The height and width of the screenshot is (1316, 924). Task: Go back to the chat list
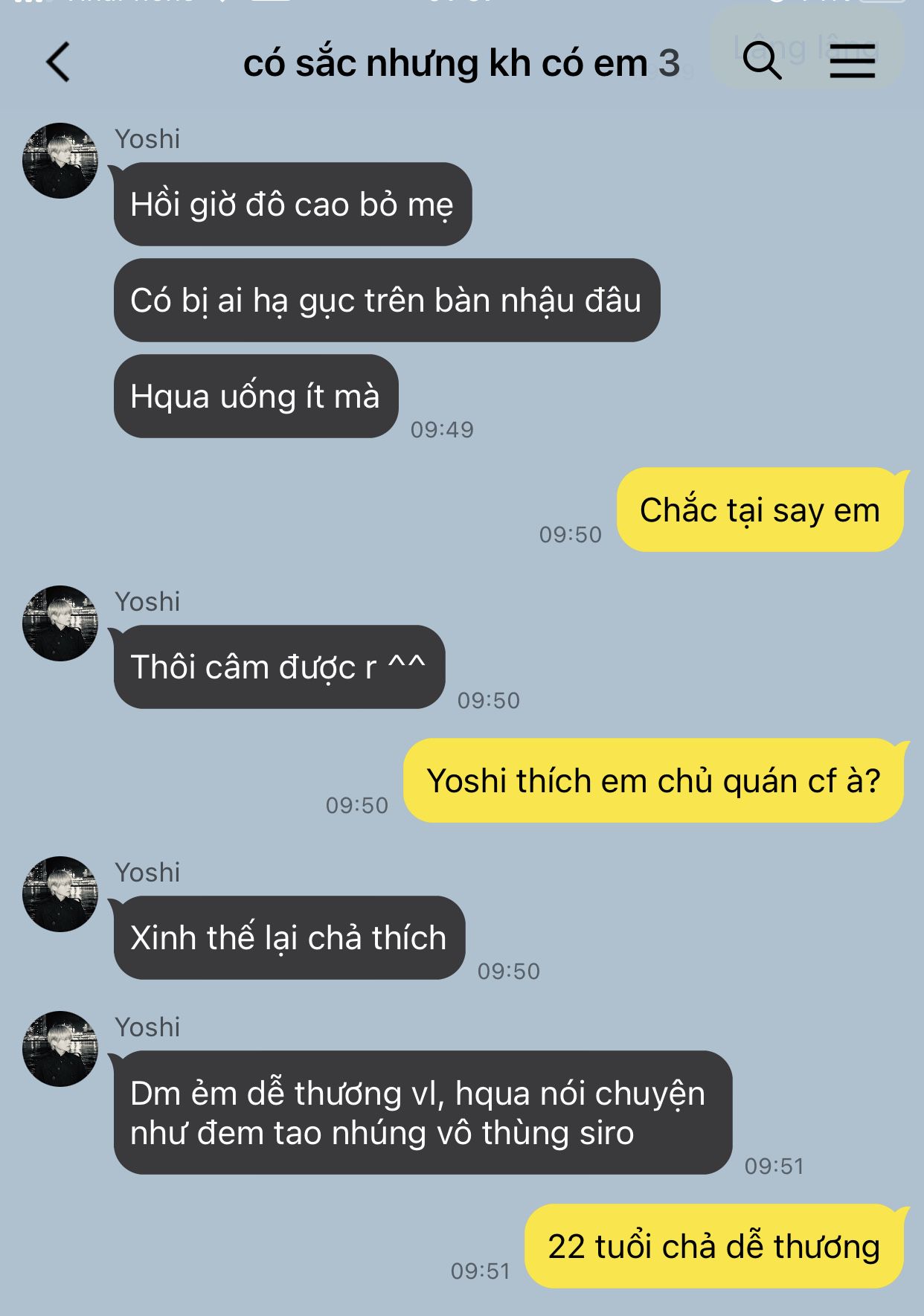[58, 62]
